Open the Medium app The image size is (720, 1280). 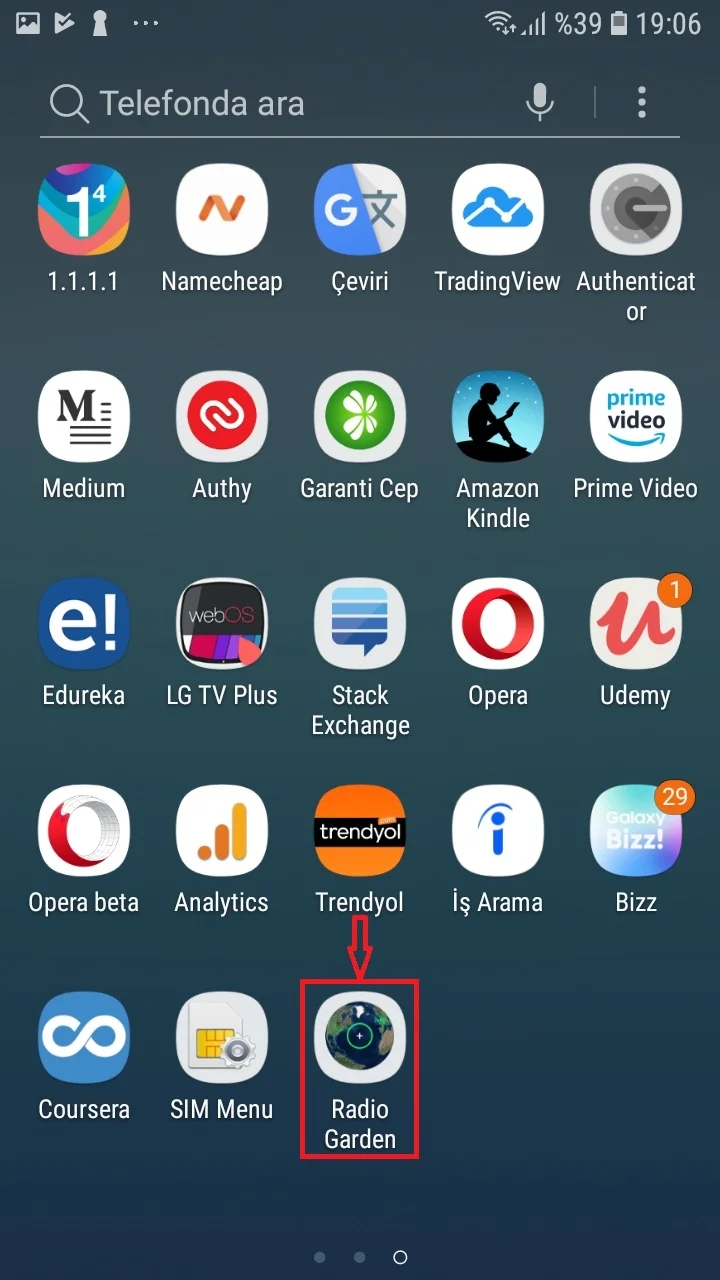coord(84,417)
